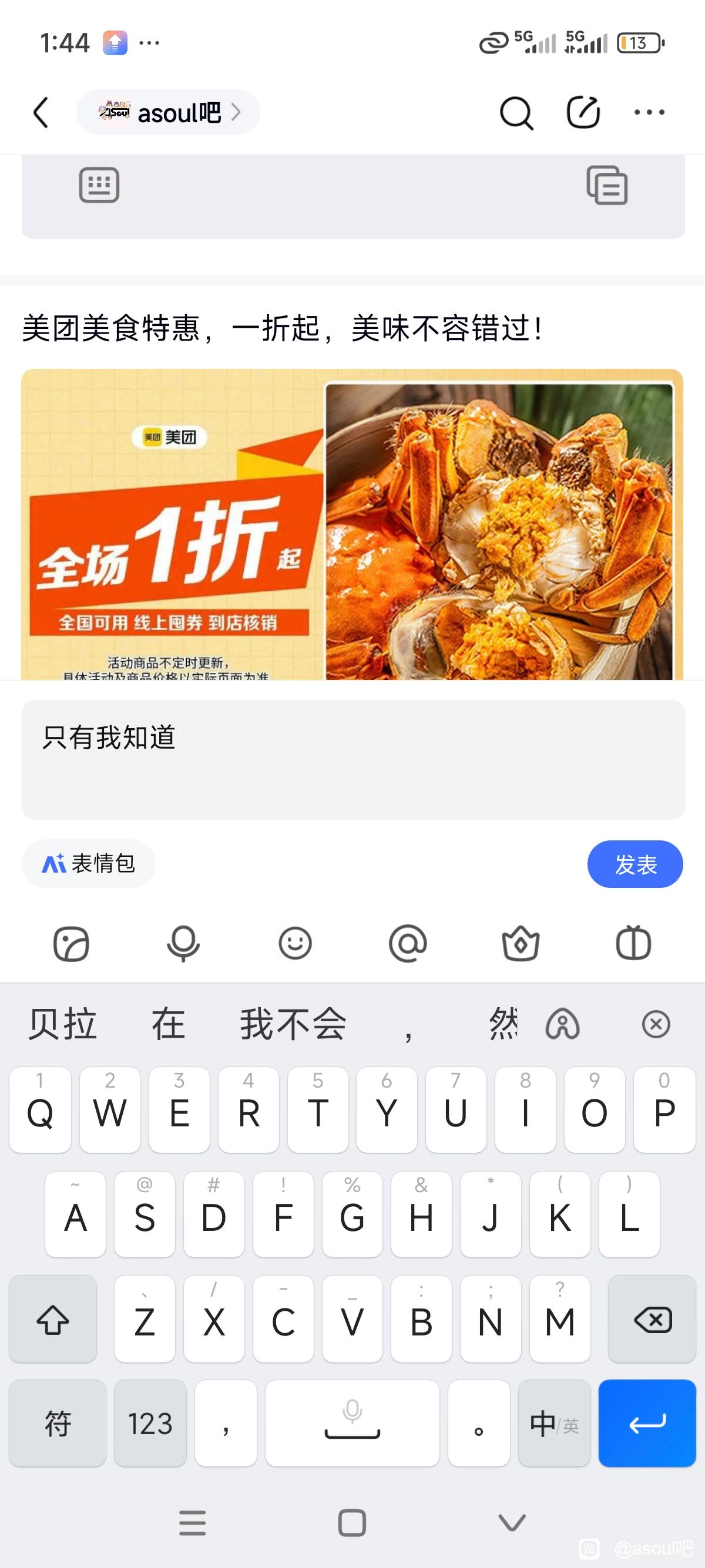Select keyboard suggestion 贝拉
Image resolution: width=705 pixels, height=1568 pixels.
coord(63,1024)
